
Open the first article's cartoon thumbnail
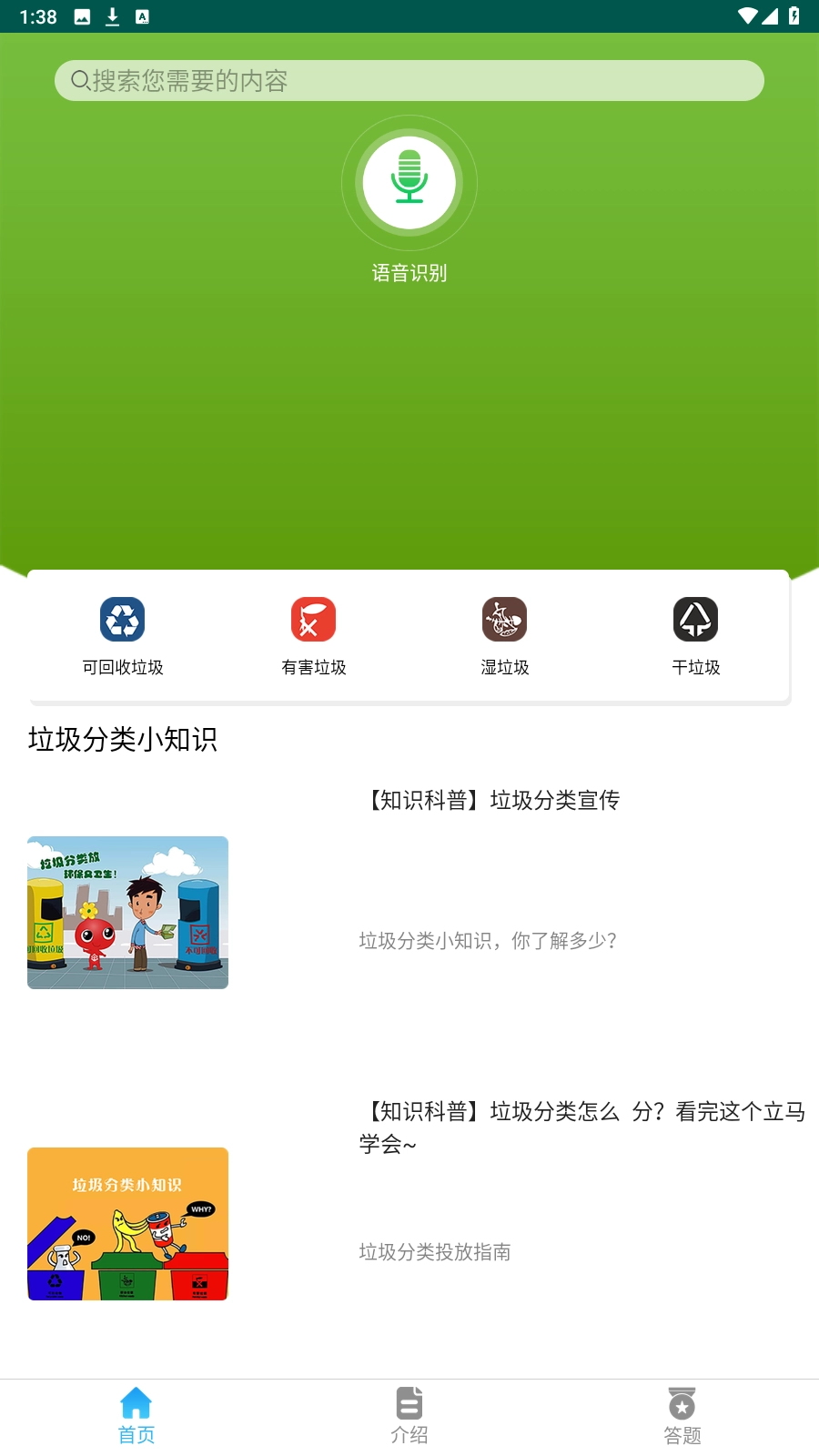point(127,912)
